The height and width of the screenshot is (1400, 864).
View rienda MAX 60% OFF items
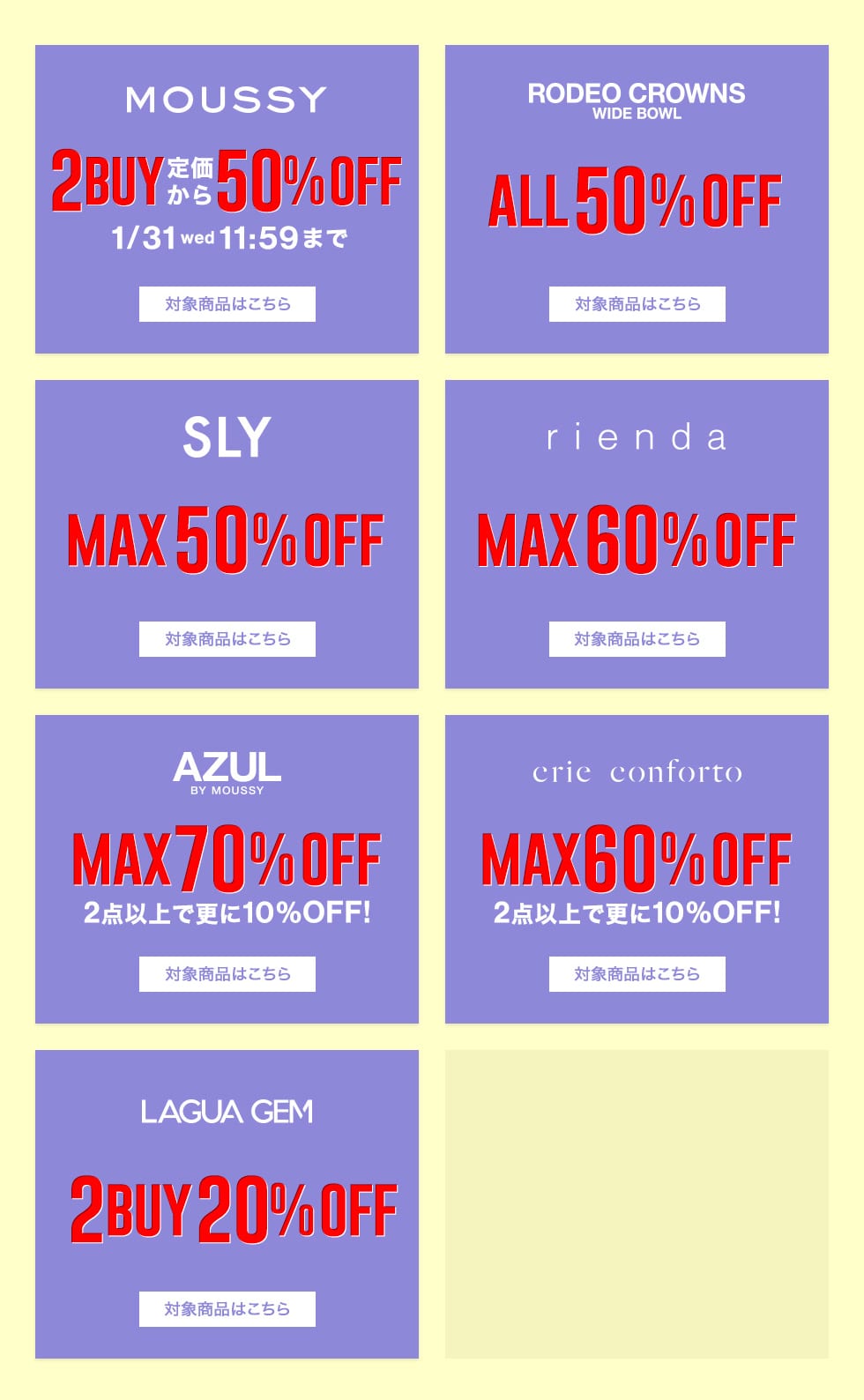637,639
